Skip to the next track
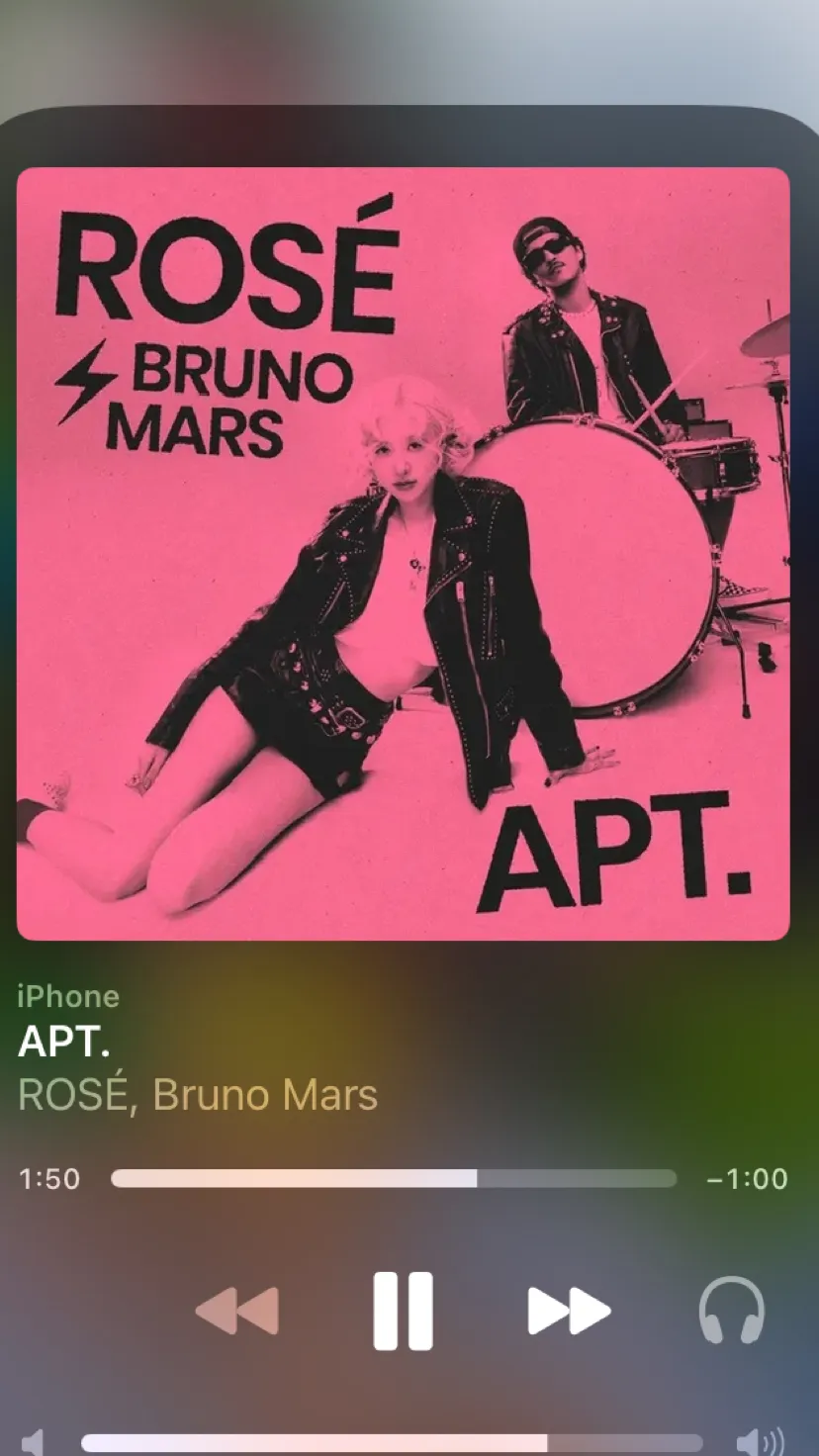 click(569, 1311)
